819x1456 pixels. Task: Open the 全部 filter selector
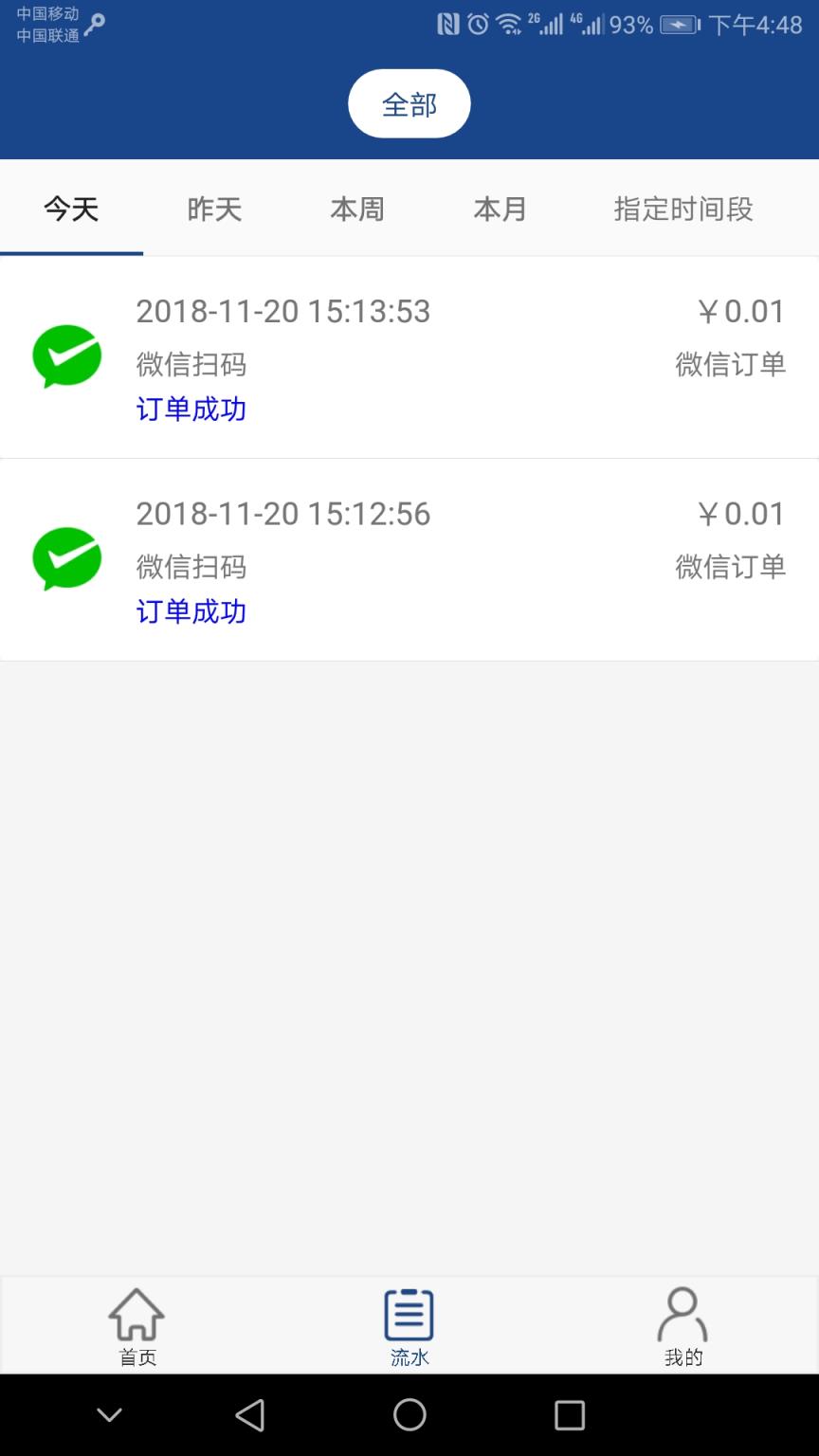coord(409,102)
